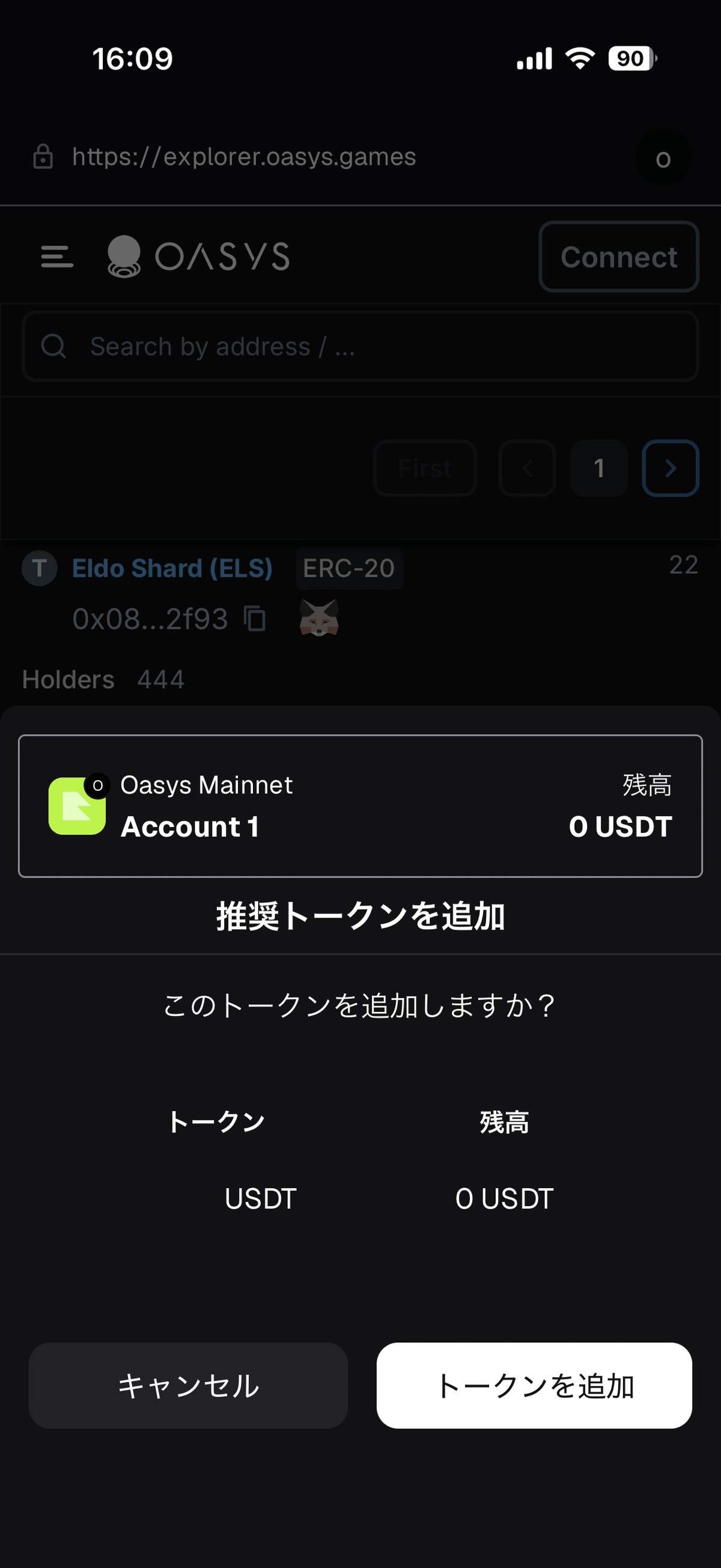Viewport: 721px width, 1568px height.
Task: Copy the token contract address 0x08...2f93
Action: click(255, 618)
